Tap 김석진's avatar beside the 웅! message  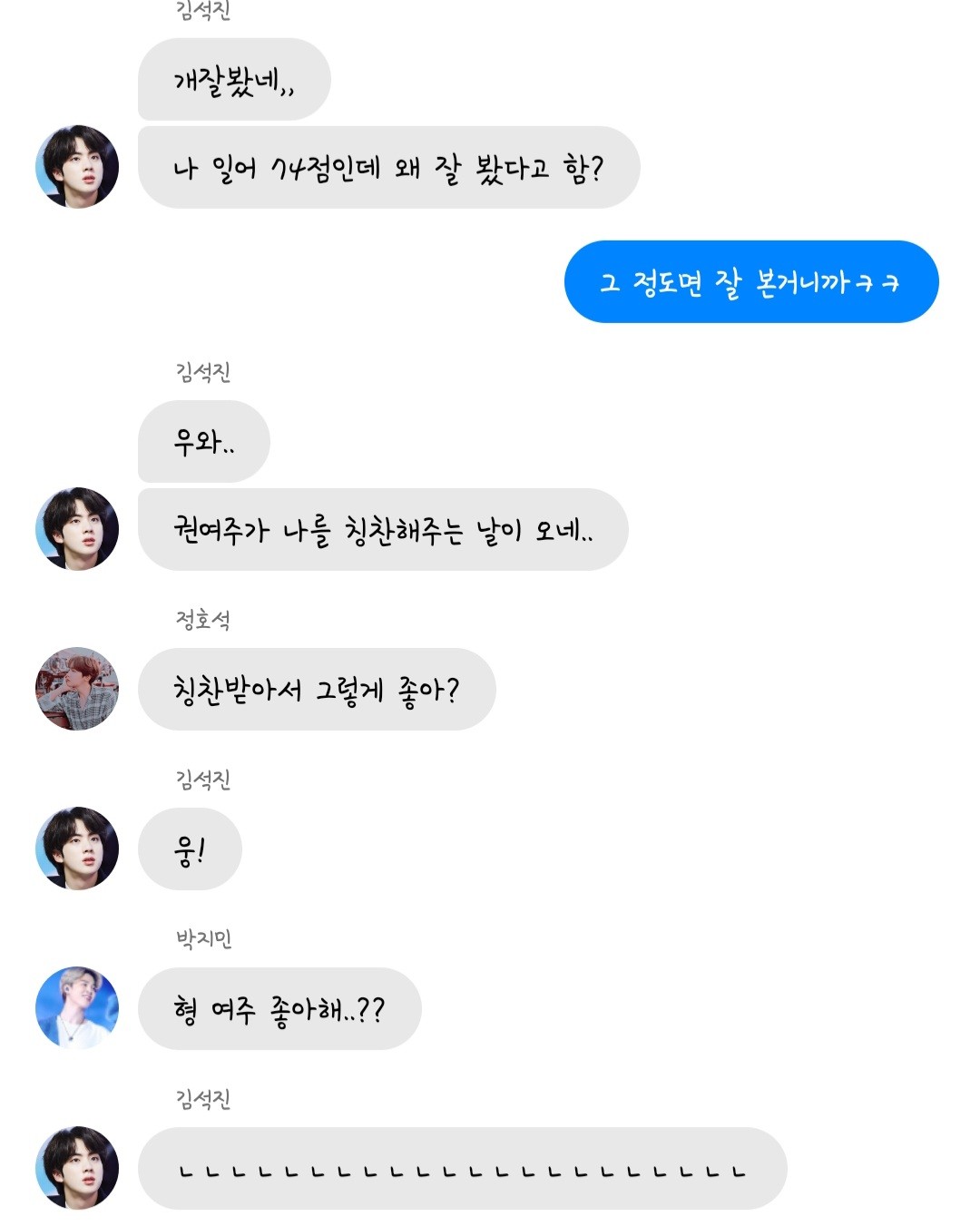[x=77, y=848]
